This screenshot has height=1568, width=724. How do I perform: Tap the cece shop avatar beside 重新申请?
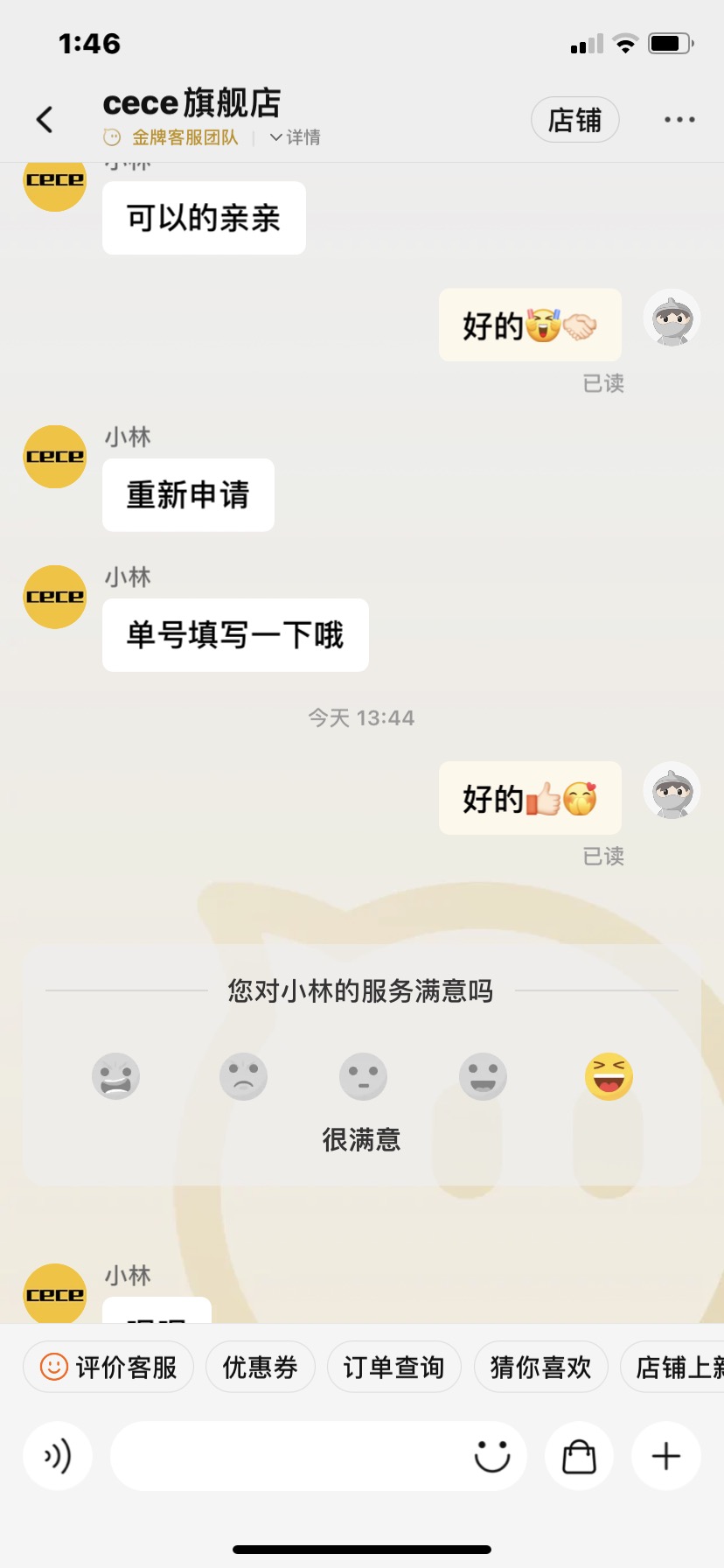click(x=54, y=457)
